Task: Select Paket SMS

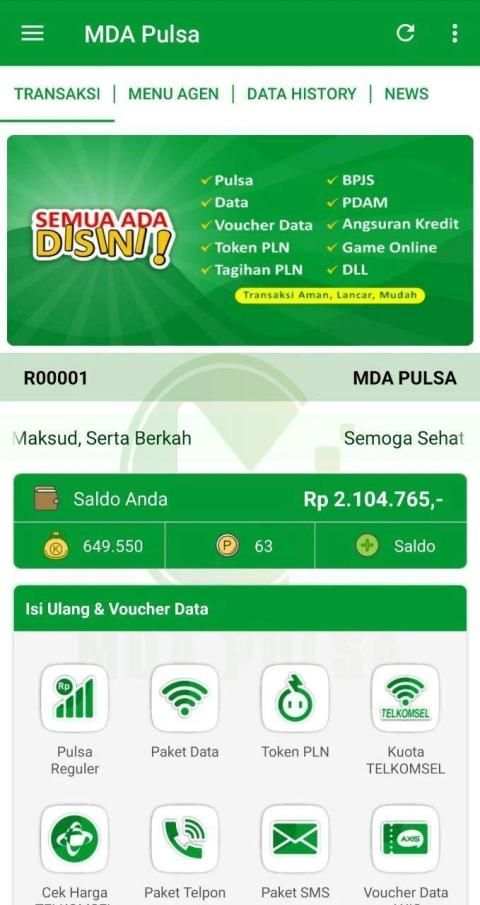Action: 295,852
